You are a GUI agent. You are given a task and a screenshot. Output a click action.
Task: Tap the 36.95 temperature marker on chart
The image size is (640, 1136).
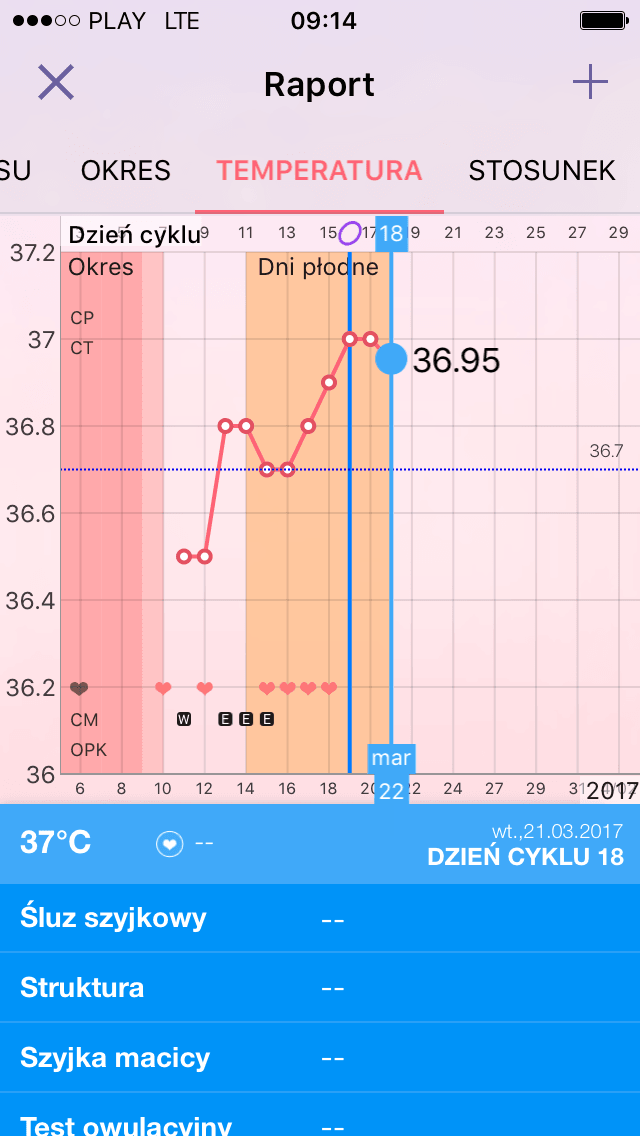pos(391,359)
